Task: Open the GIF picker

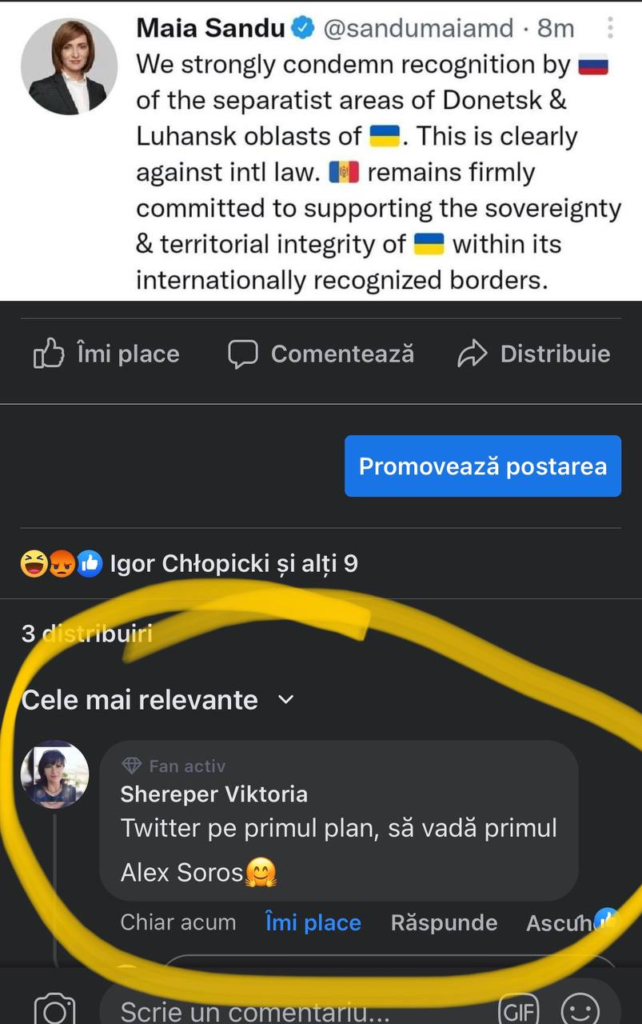Action: click(518, 1010)
